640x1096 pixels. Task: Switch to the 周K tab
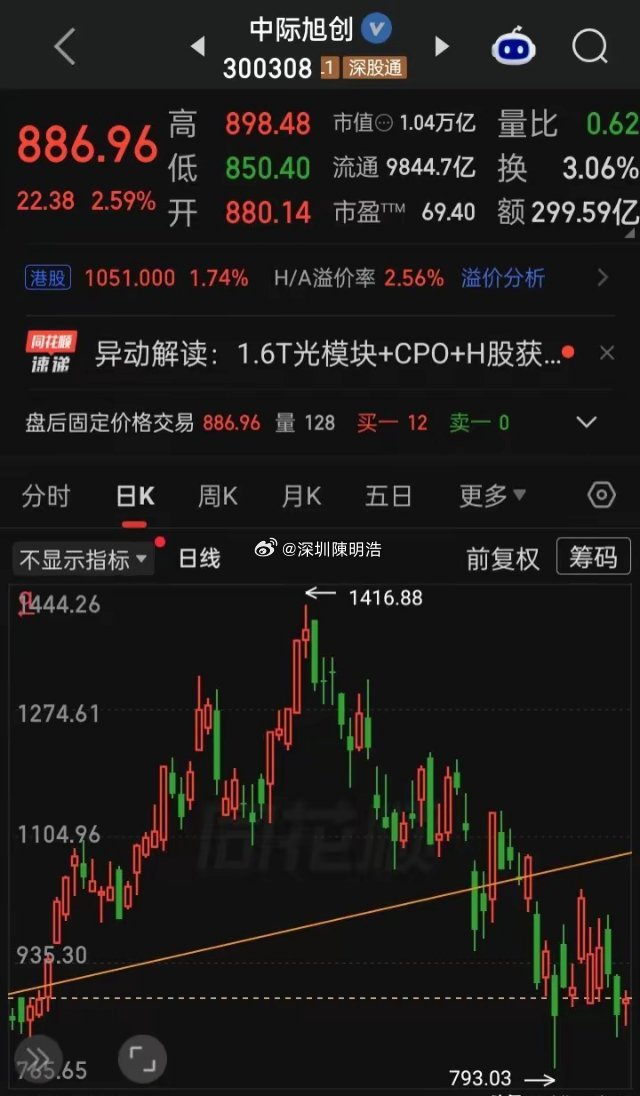(217, 497)
